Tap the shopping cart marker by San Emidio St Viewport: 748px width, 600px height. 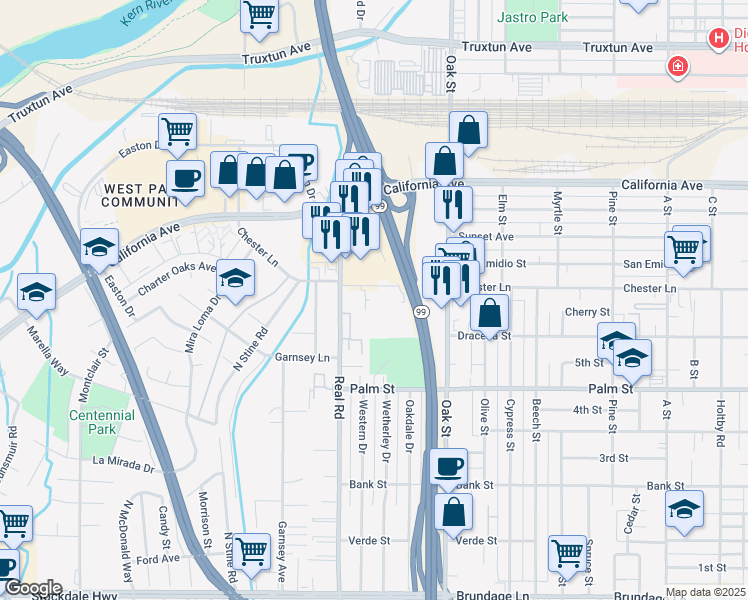click(x=683, y=250)
